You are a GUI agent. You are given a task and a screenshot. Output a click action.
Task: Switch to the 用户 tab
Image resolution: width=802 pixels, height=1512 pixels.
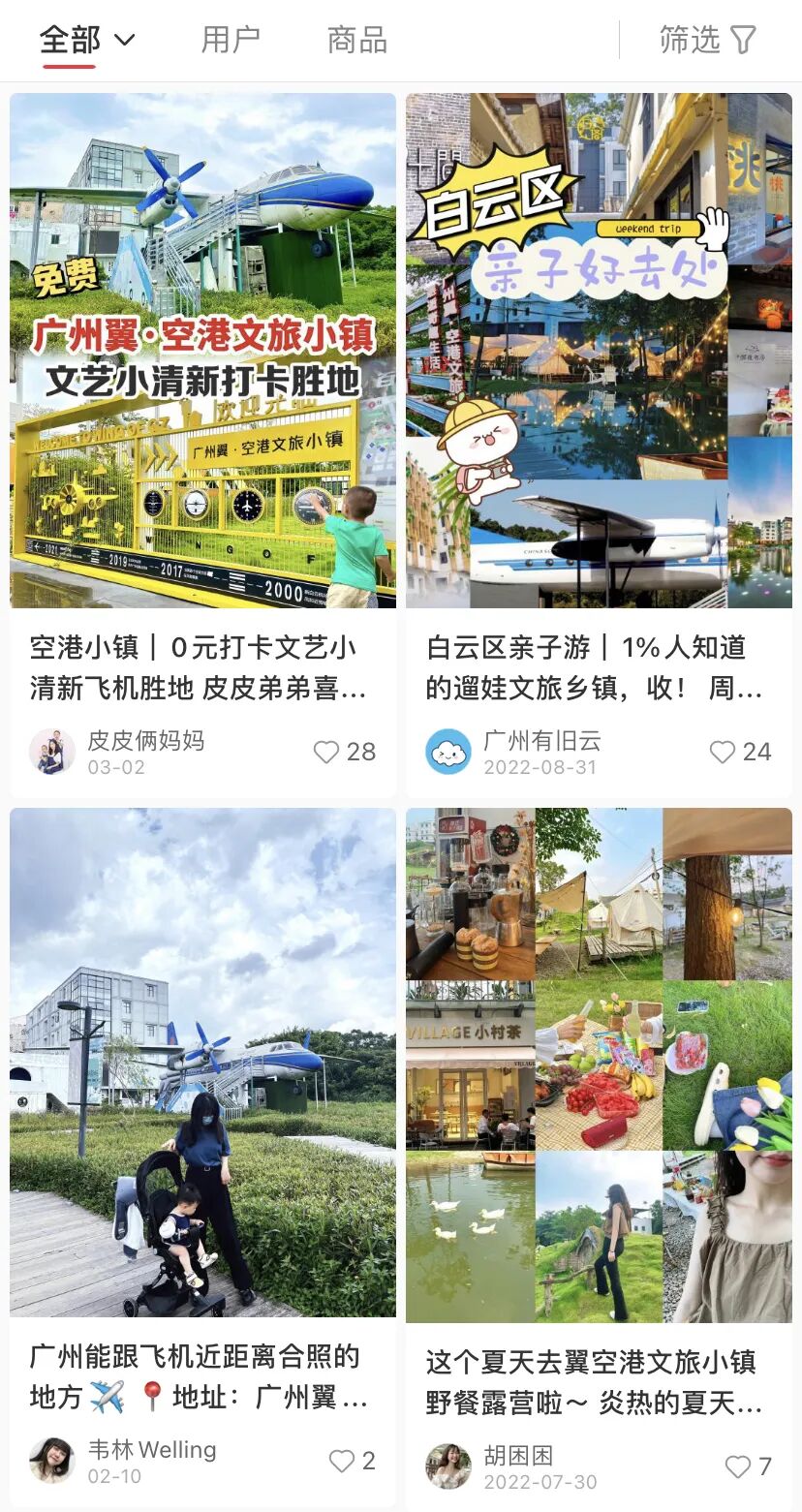point(231,41)
